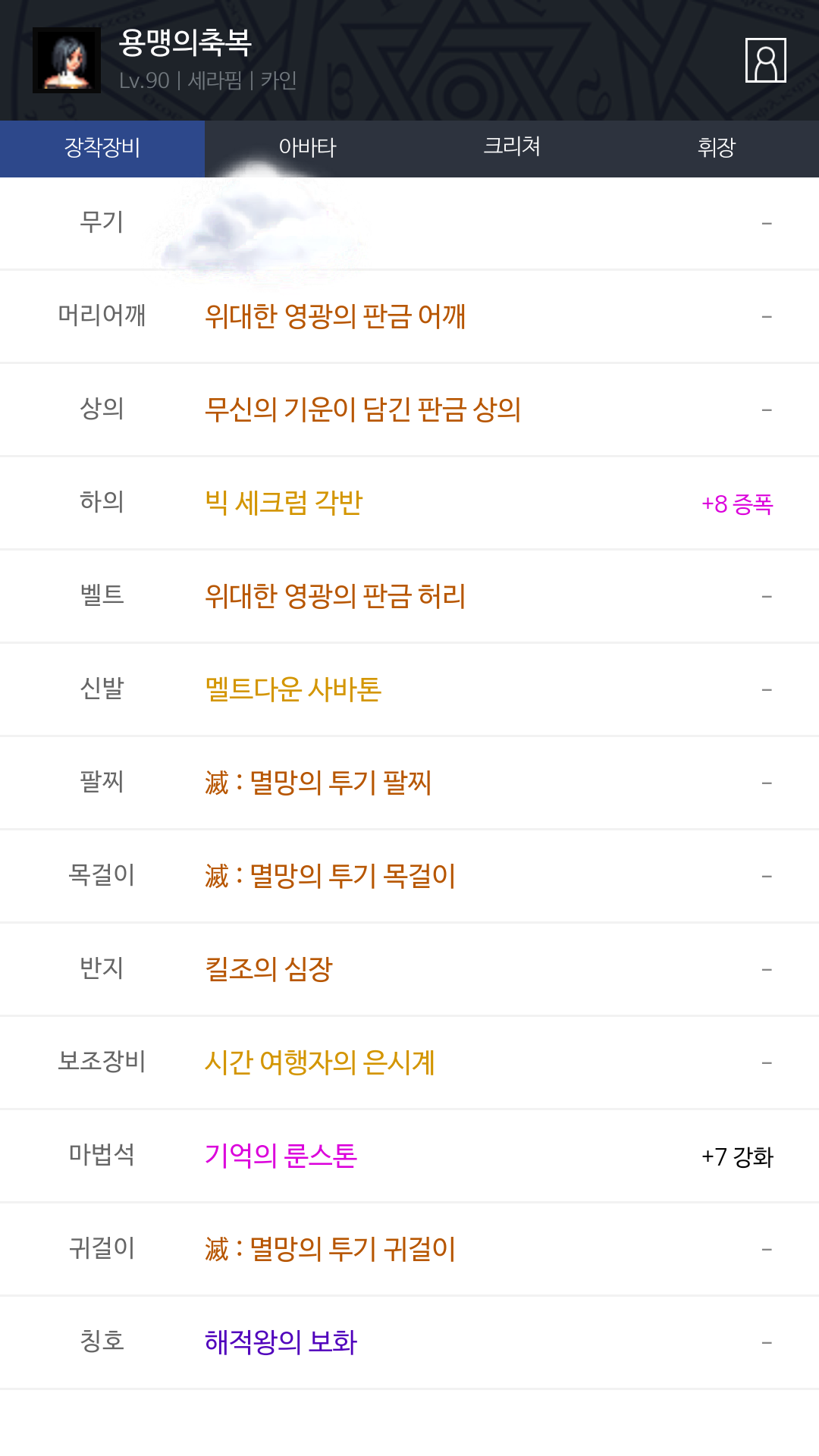
Task: View the 빅 세크럼 각반 item
Action: click(x=284, y=503)
